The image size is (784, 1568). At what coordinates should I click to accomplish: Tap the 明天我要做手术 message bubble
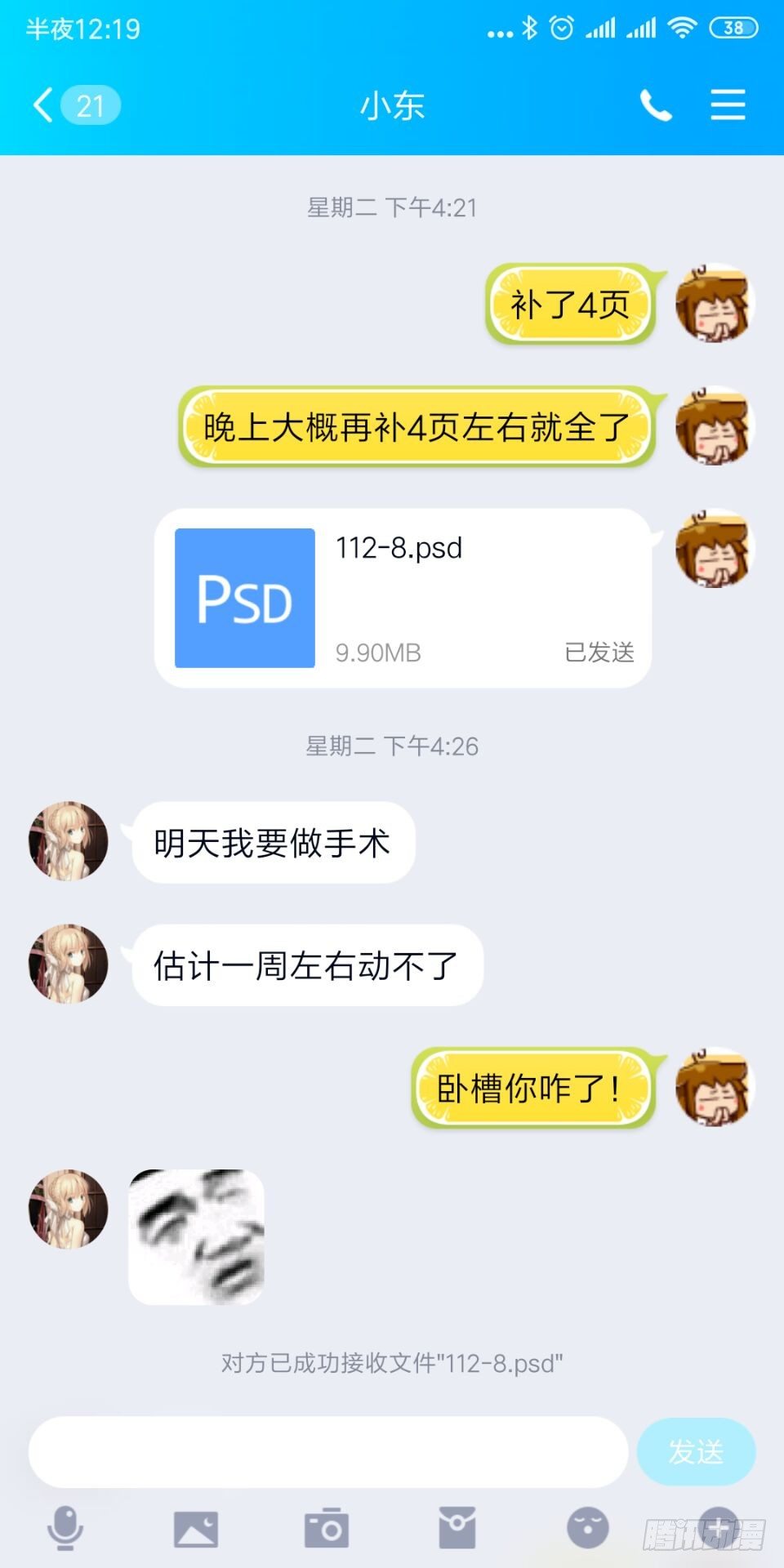click(272, 843)
